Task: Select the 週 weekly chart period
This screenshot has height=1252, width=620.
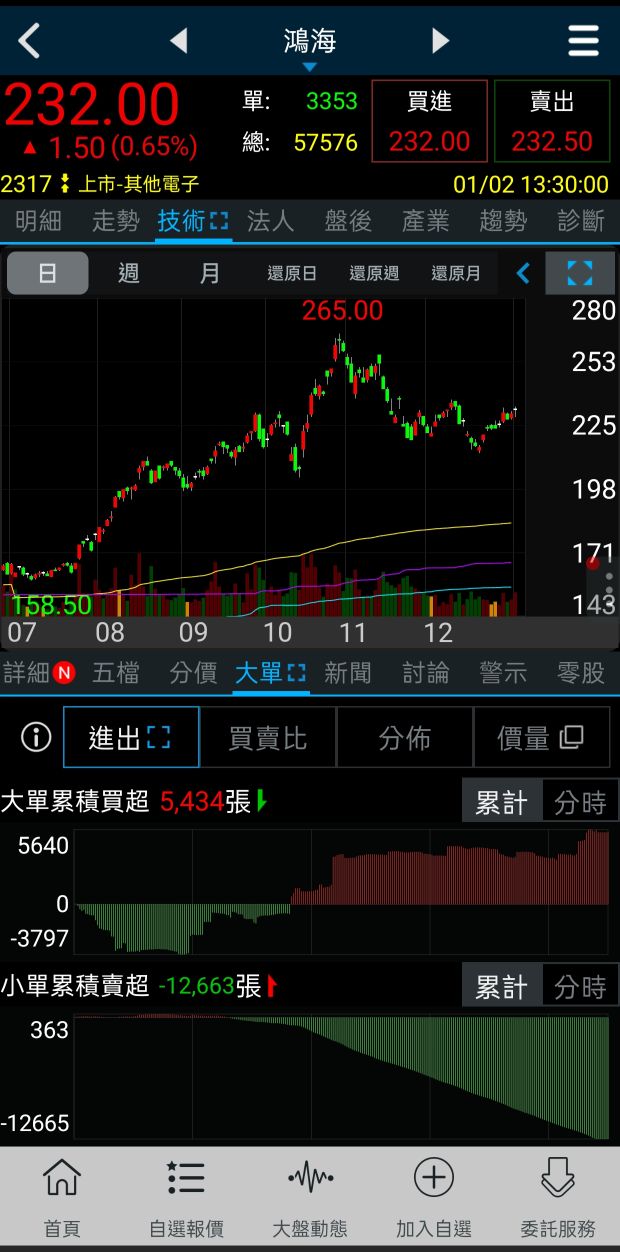Action: (129, 273)
